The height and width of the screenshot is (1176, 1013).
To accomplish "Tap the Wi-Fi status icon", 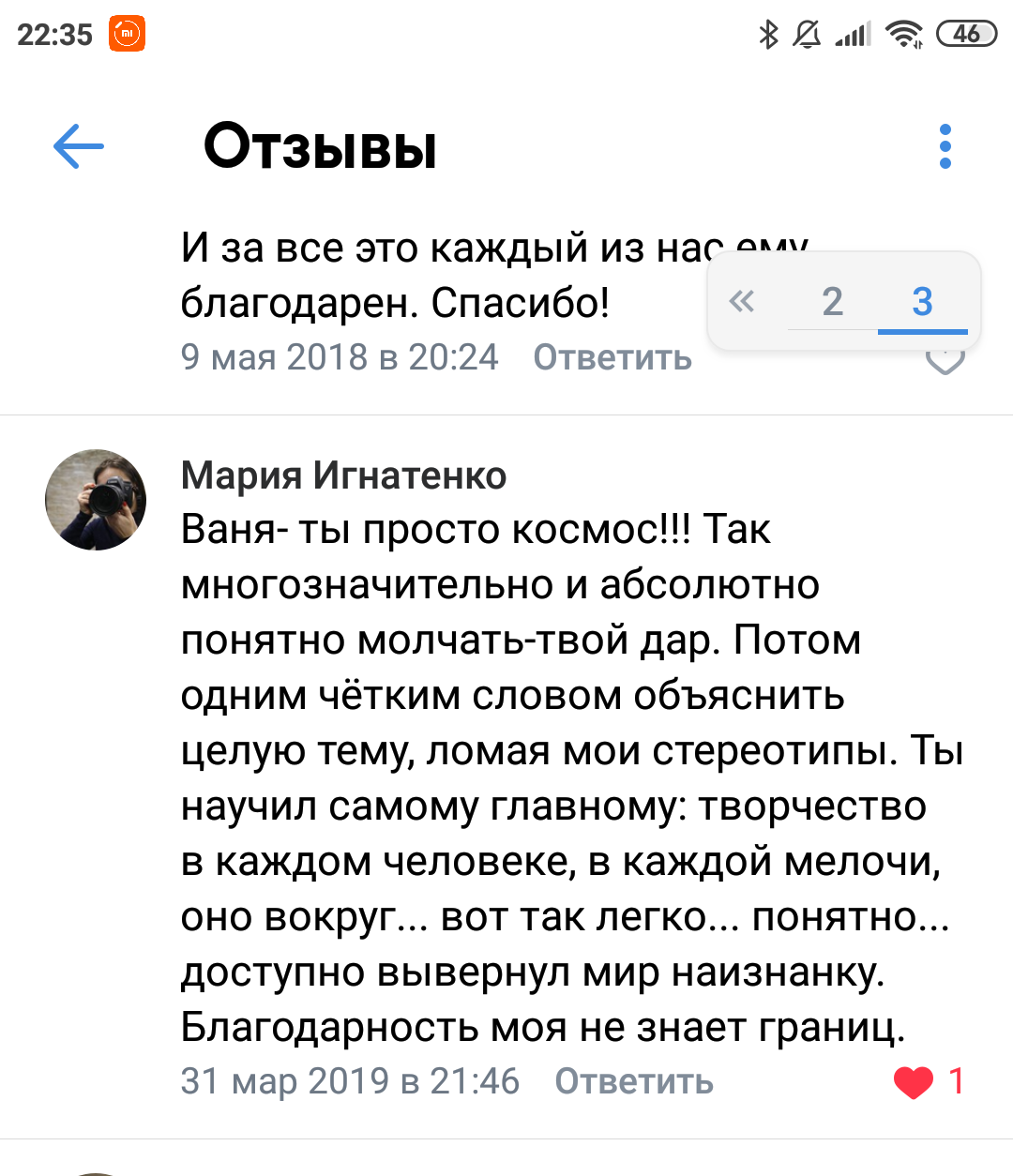I will [903, 34].
